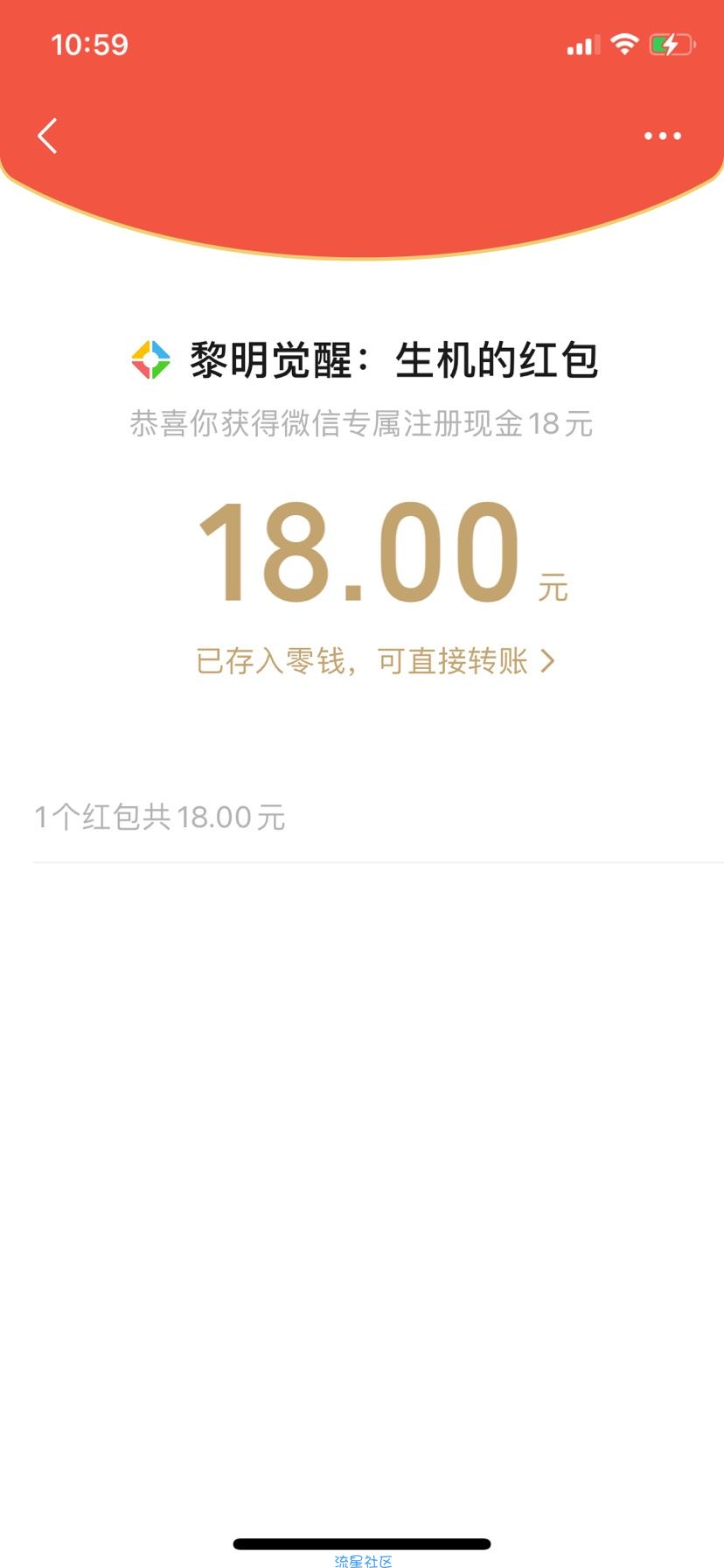Viewport: 724px width, 1568px height.
Task: Open the 已存入零钱，可直接转账 link
Action: click(375, 661)
